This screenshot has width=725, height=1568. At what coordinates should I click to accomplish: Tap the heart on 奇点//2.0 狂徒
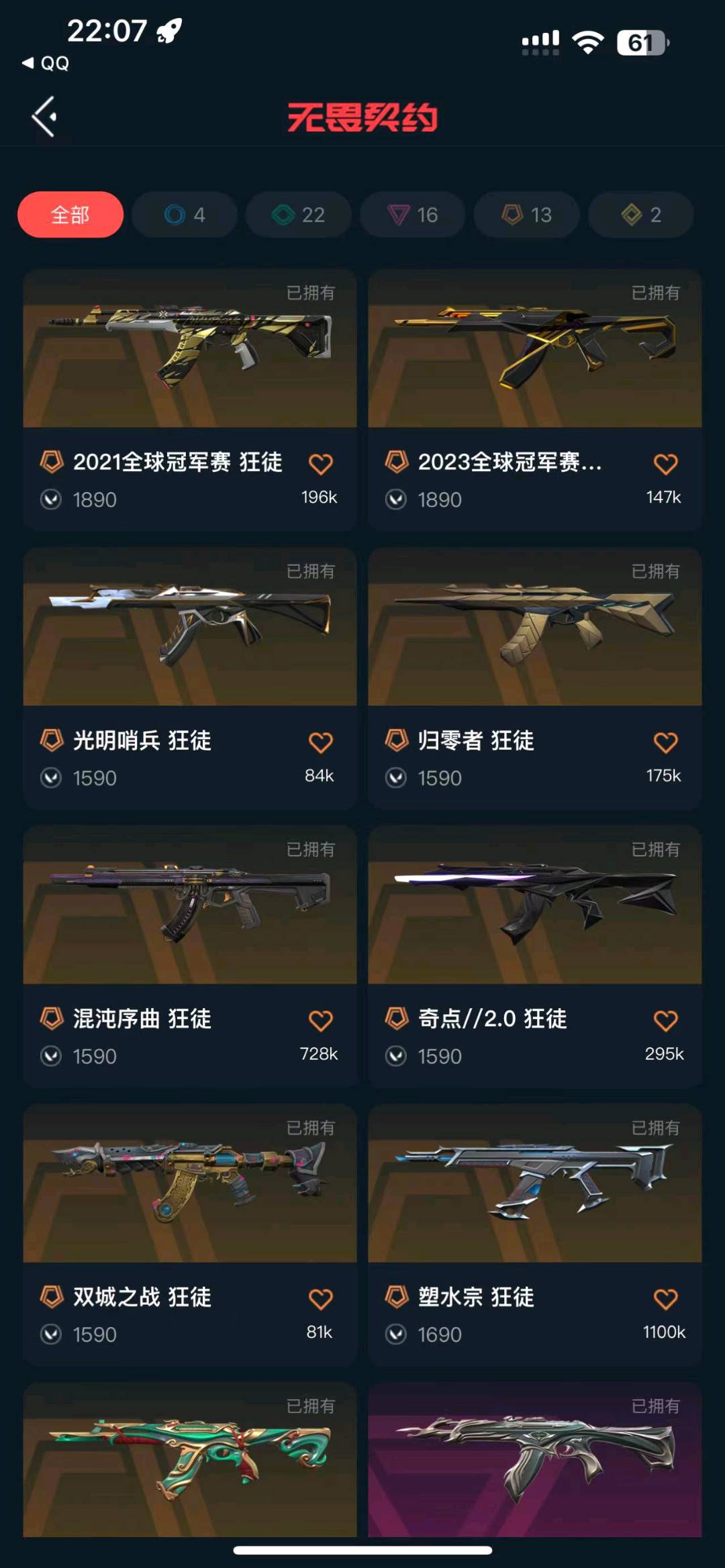[x=665, y=1021]
